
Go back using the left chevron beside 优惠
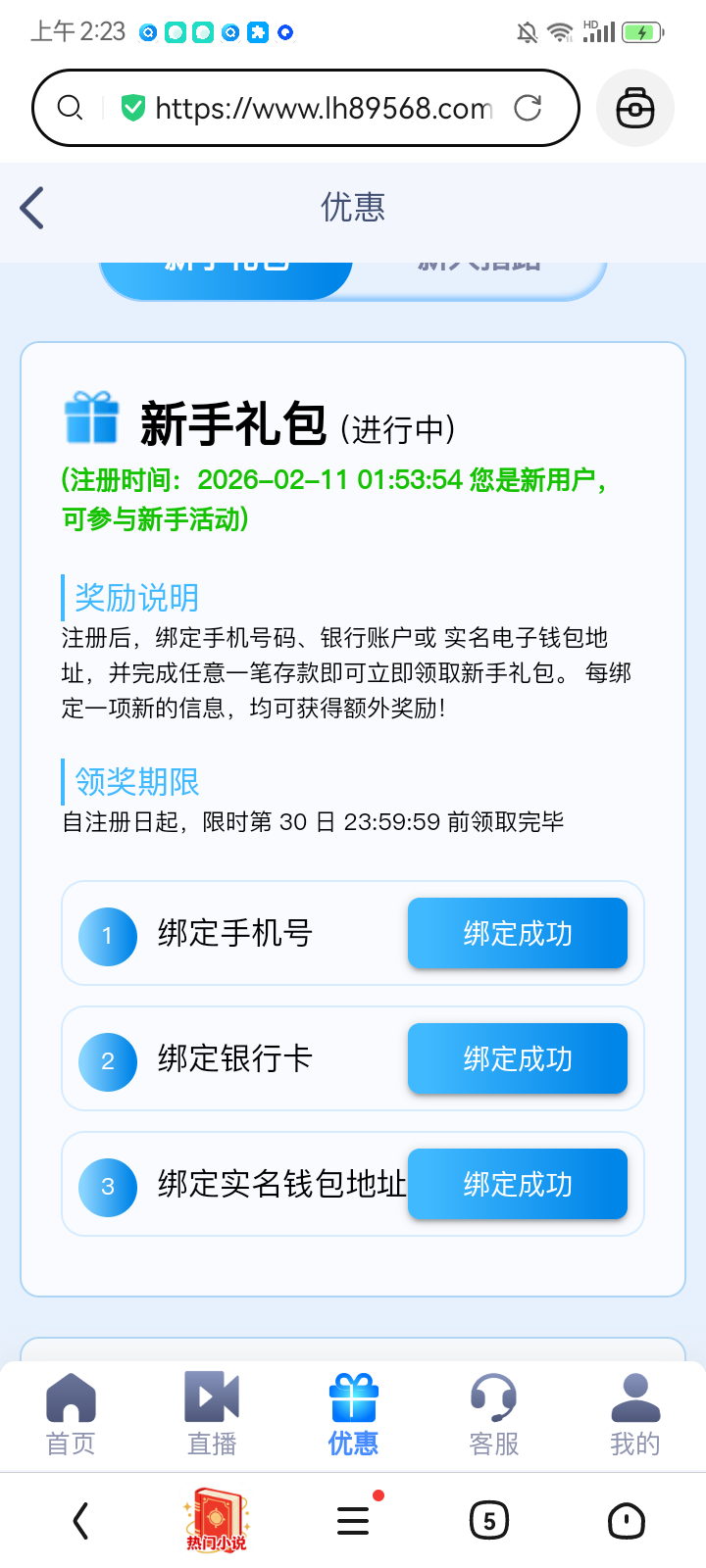point(31,208)
